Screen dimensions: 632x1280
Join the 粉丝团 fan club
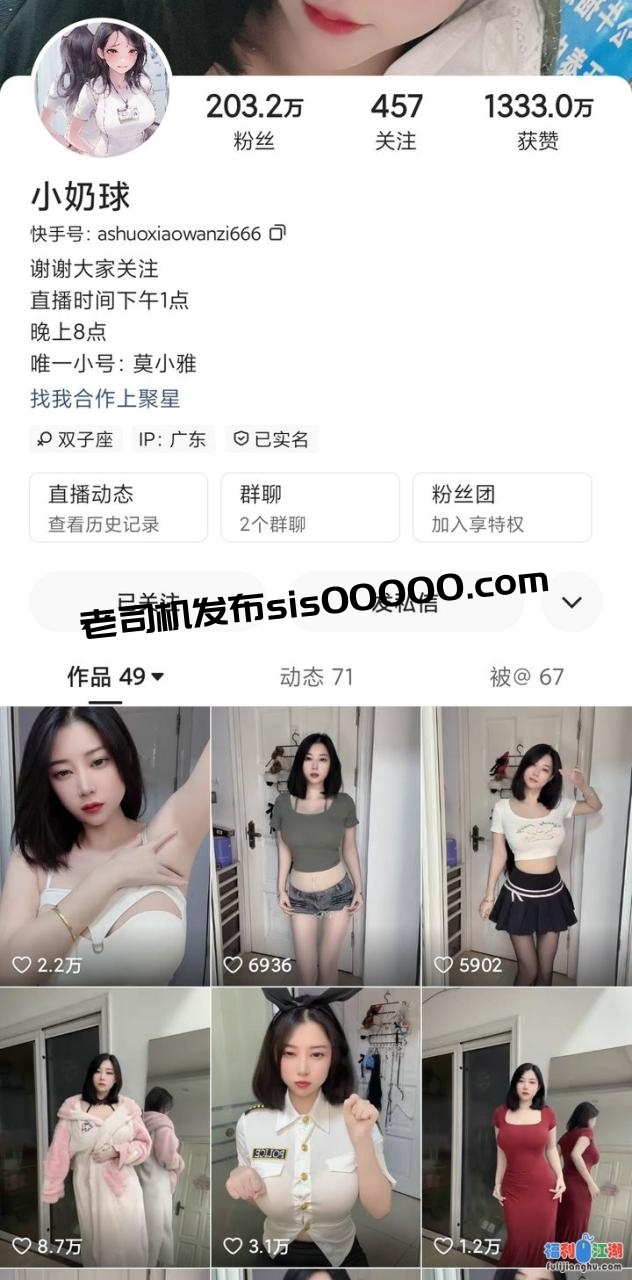502,507
